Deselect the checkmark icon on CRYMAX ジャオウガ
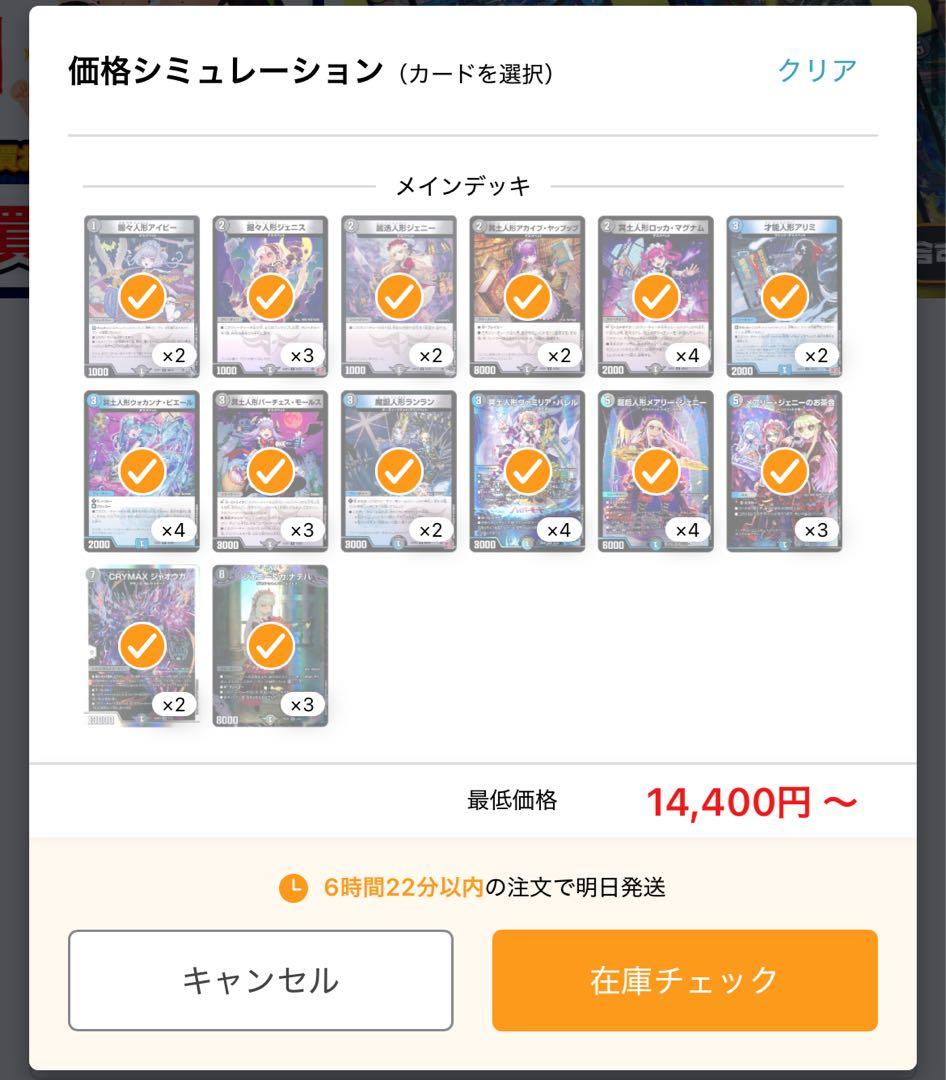The image size is (946, 1080). click(141, 646)
